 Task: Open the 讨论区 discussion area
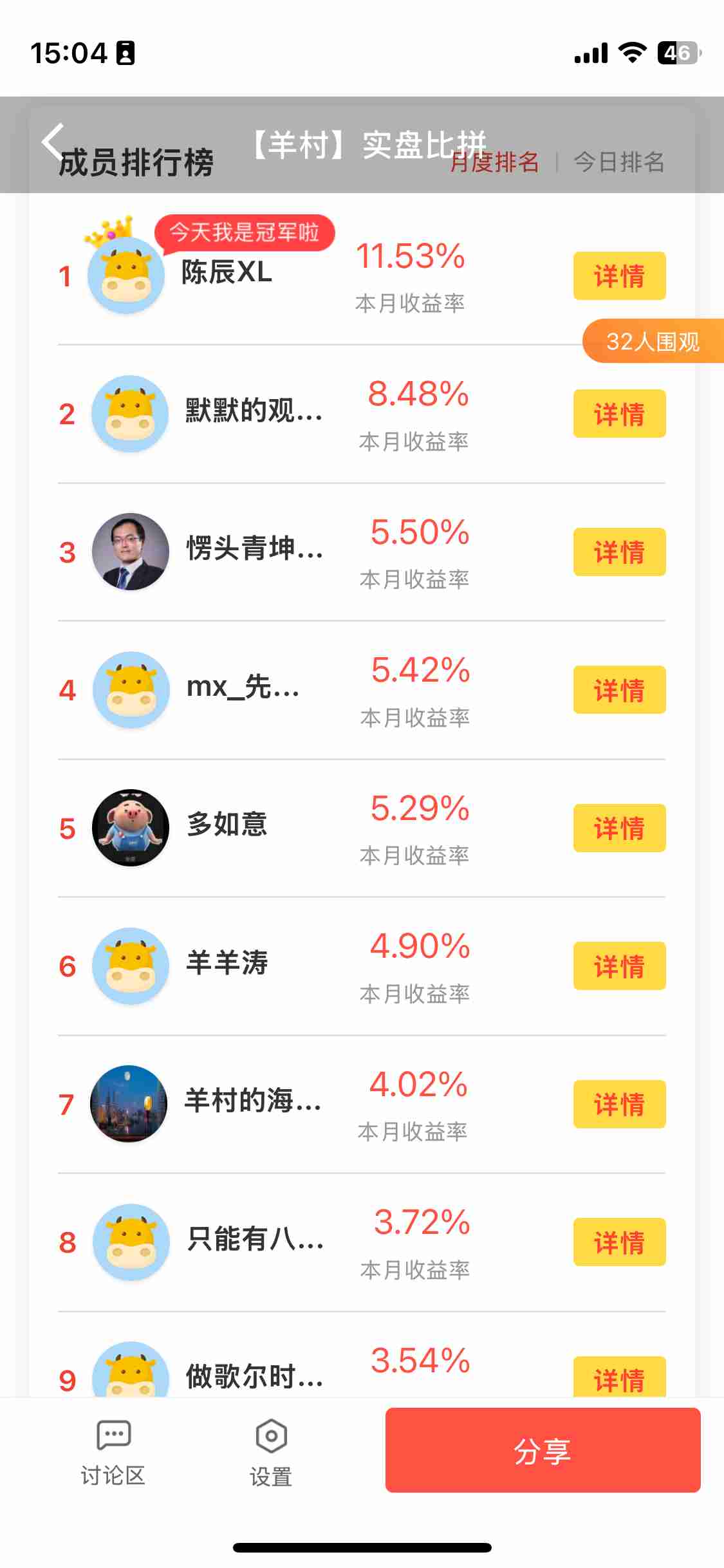click(x=113, y=1450)
